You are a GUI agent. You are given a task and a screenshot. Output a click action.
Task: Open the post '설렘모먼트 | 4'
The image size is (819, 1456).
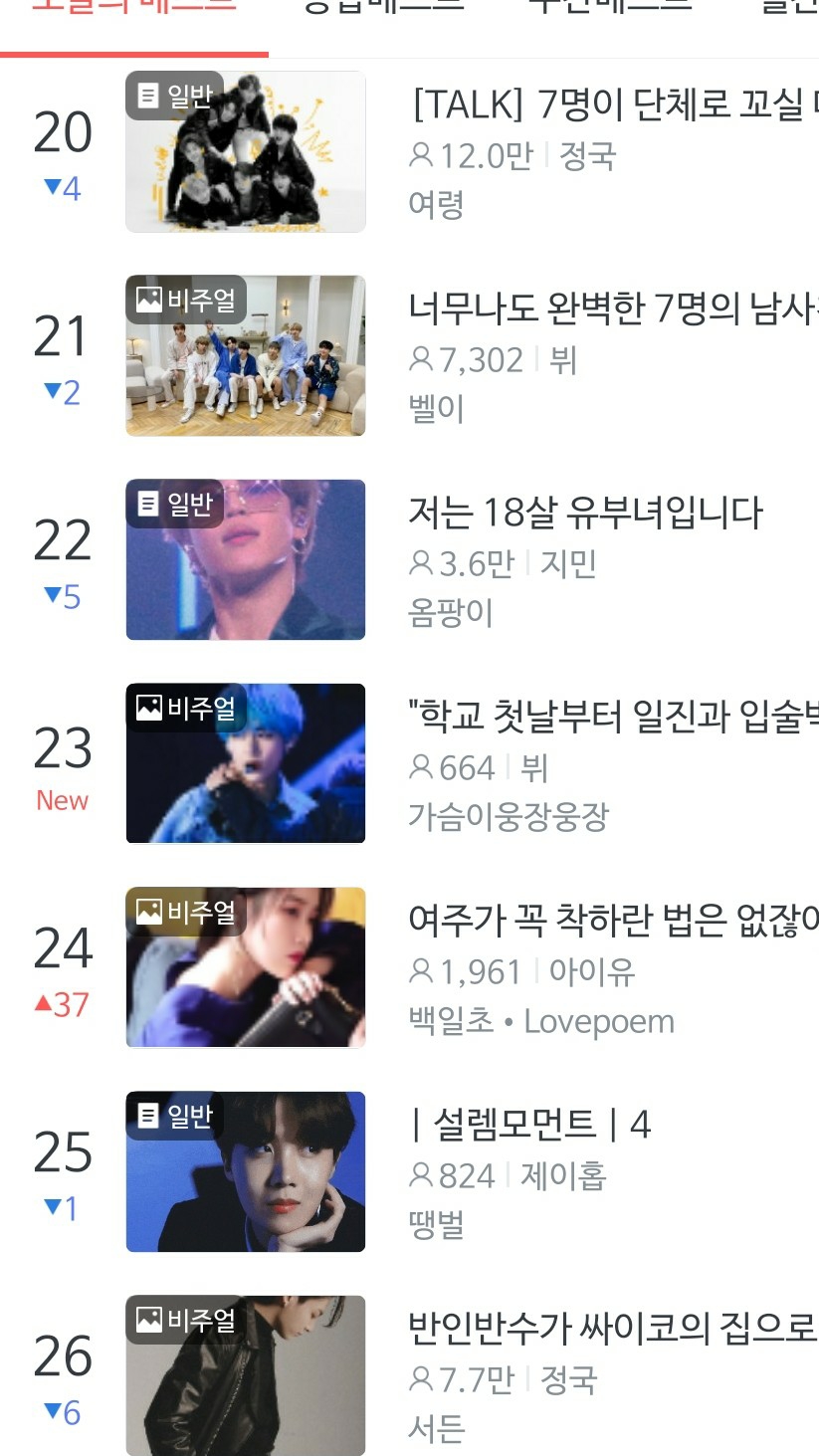click(530, 1125)
